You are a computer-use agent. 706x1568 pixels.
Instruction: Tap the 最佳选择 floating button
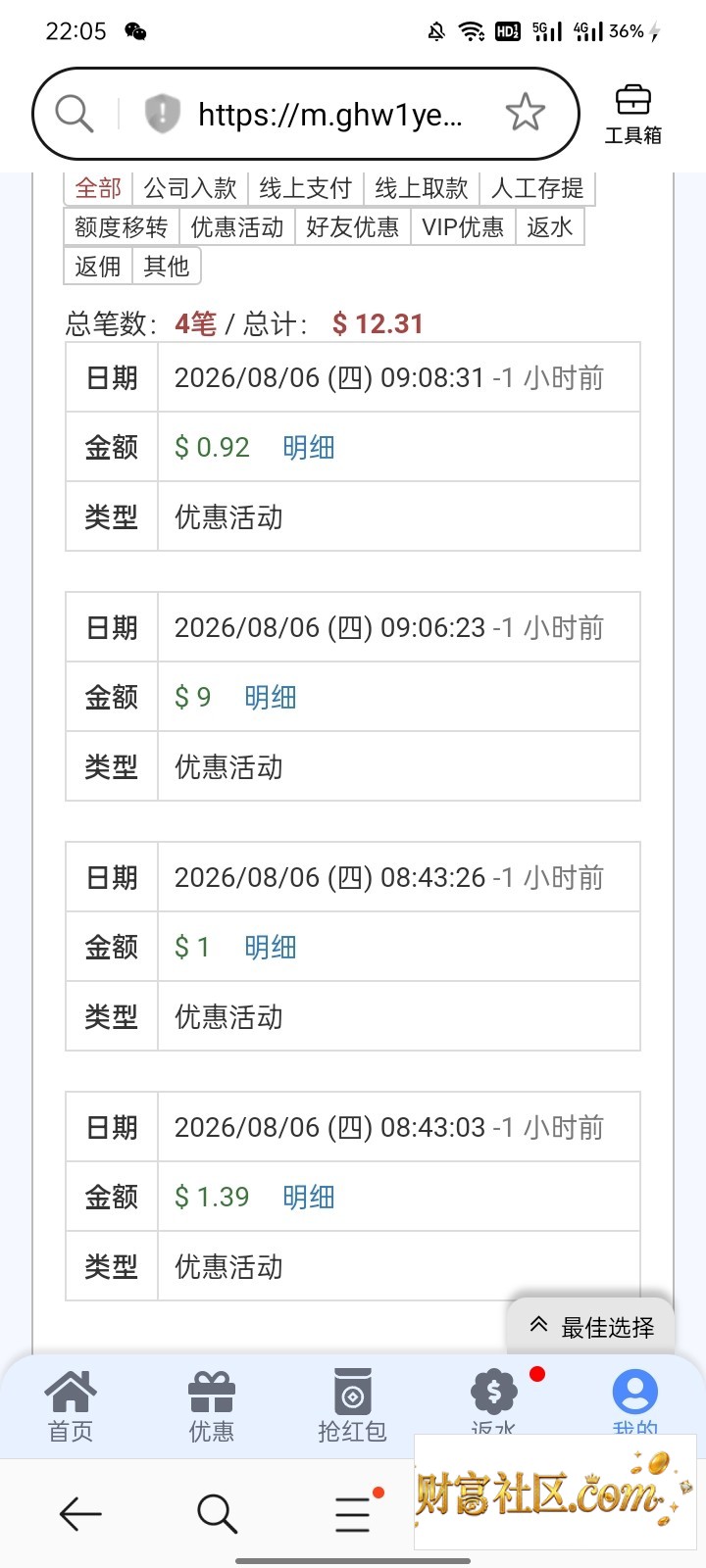click(x=591, y=1327)
